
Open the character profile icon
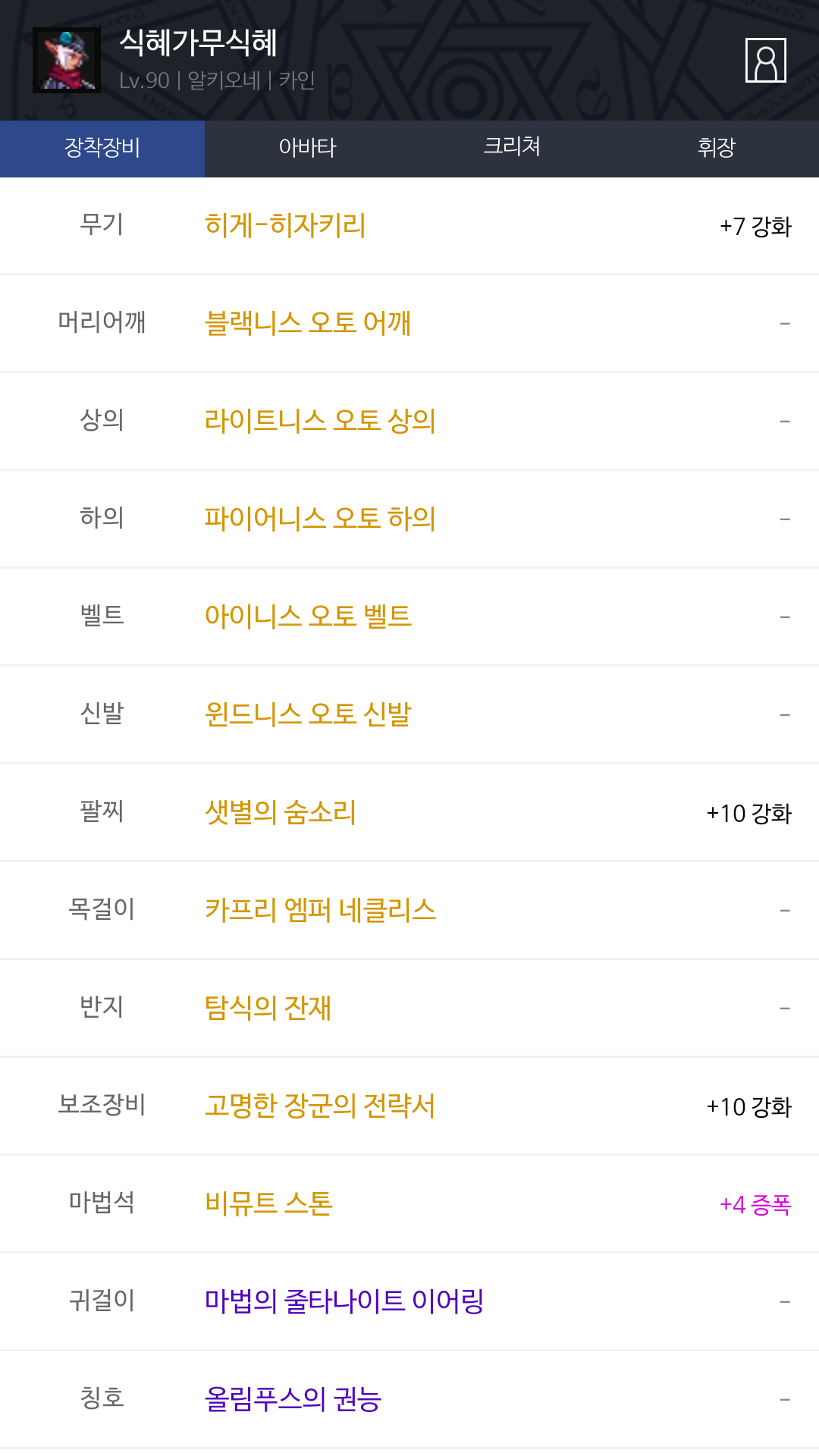point(766,60)
